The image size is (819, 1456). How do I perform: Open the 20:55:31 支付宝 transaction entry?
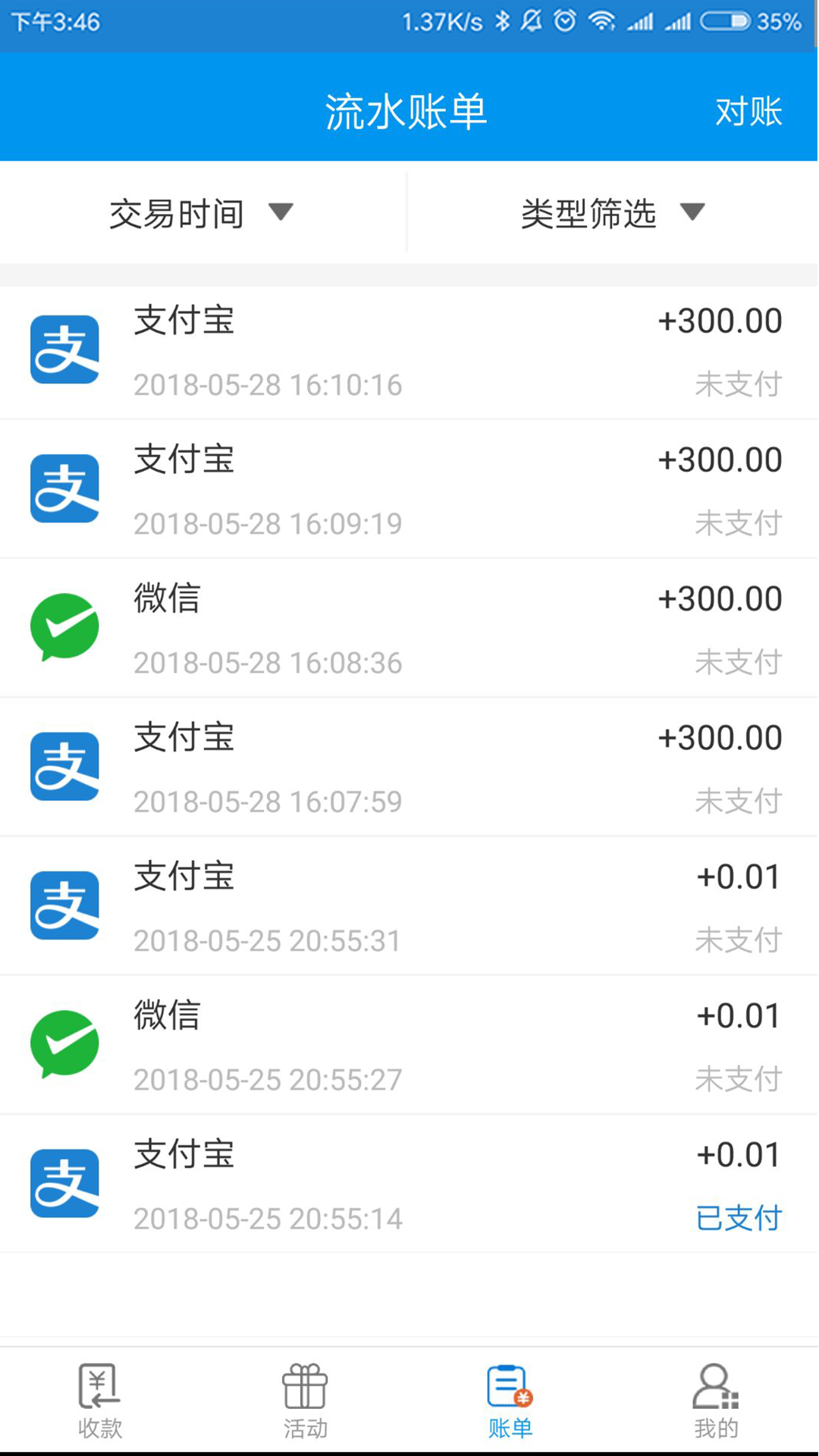409,906
